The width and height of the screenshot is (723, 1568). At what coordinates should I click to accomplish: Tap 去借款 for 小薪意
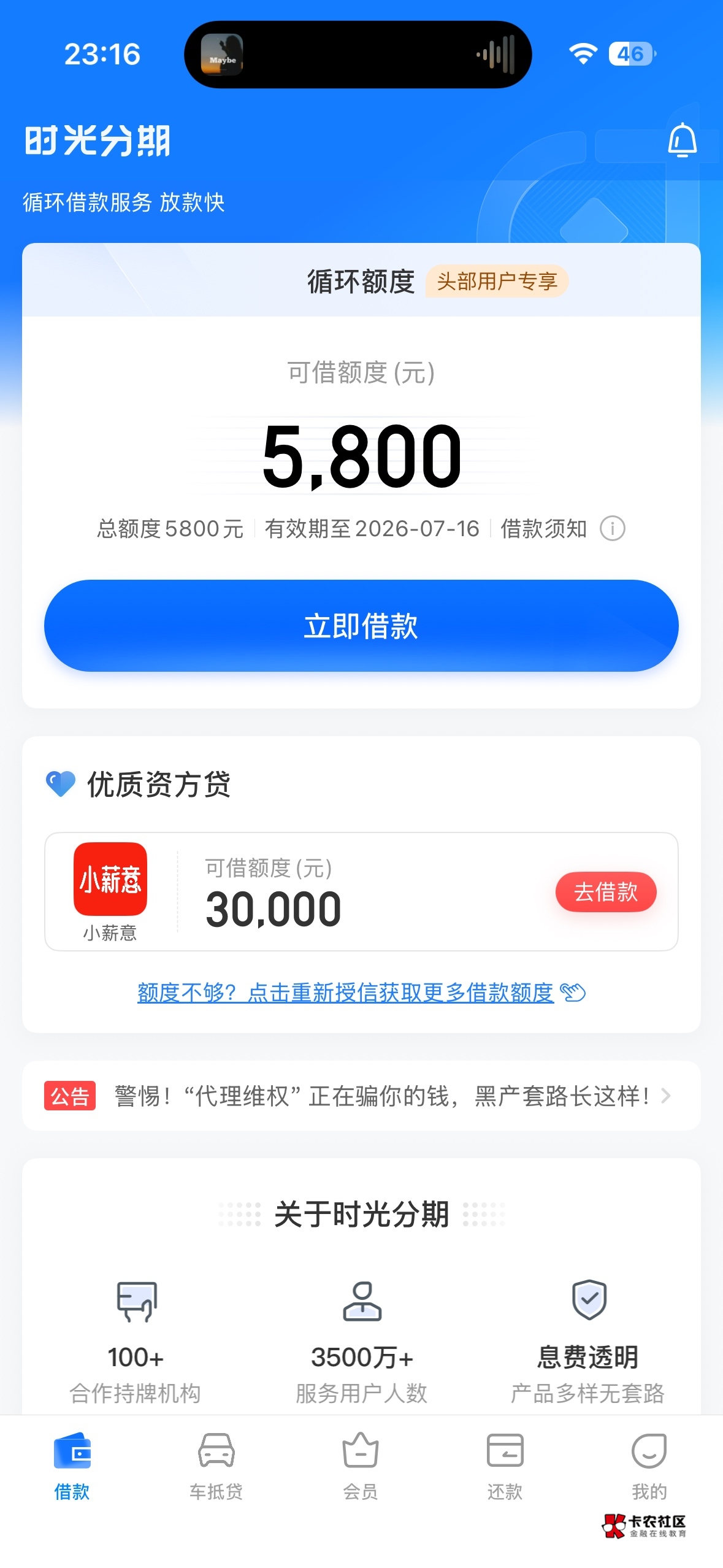[606, 891]
